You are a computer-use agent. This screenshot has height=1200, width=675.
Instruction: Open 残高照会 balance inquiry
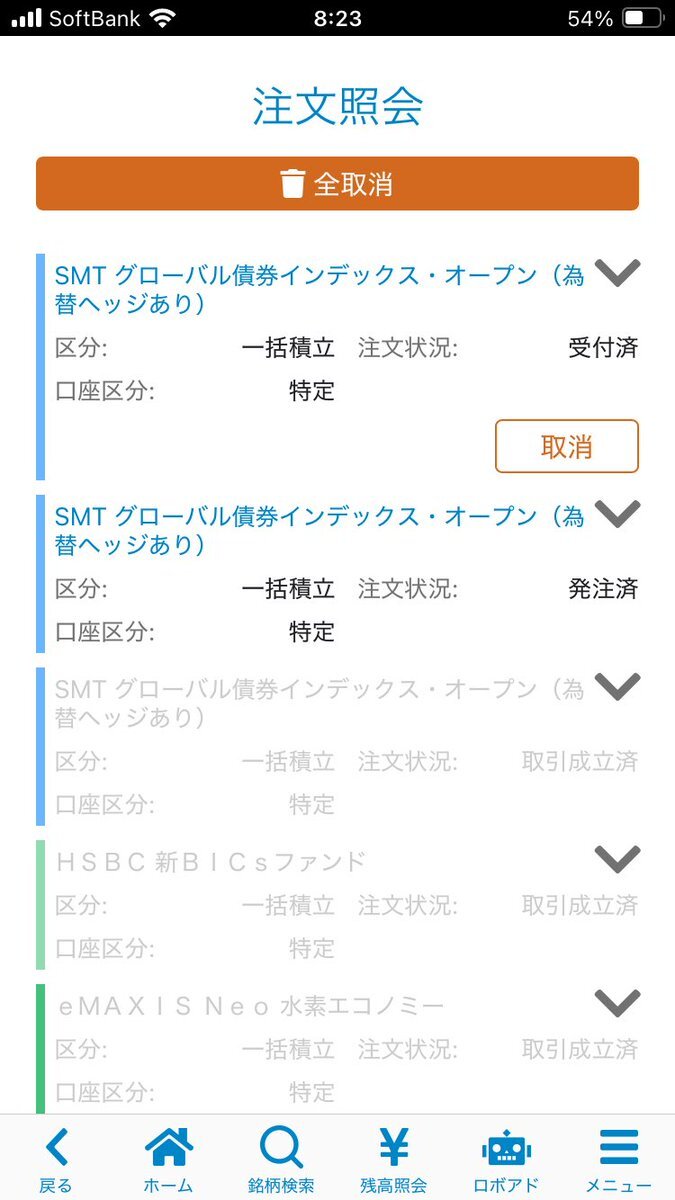[x=394, y=1159]
